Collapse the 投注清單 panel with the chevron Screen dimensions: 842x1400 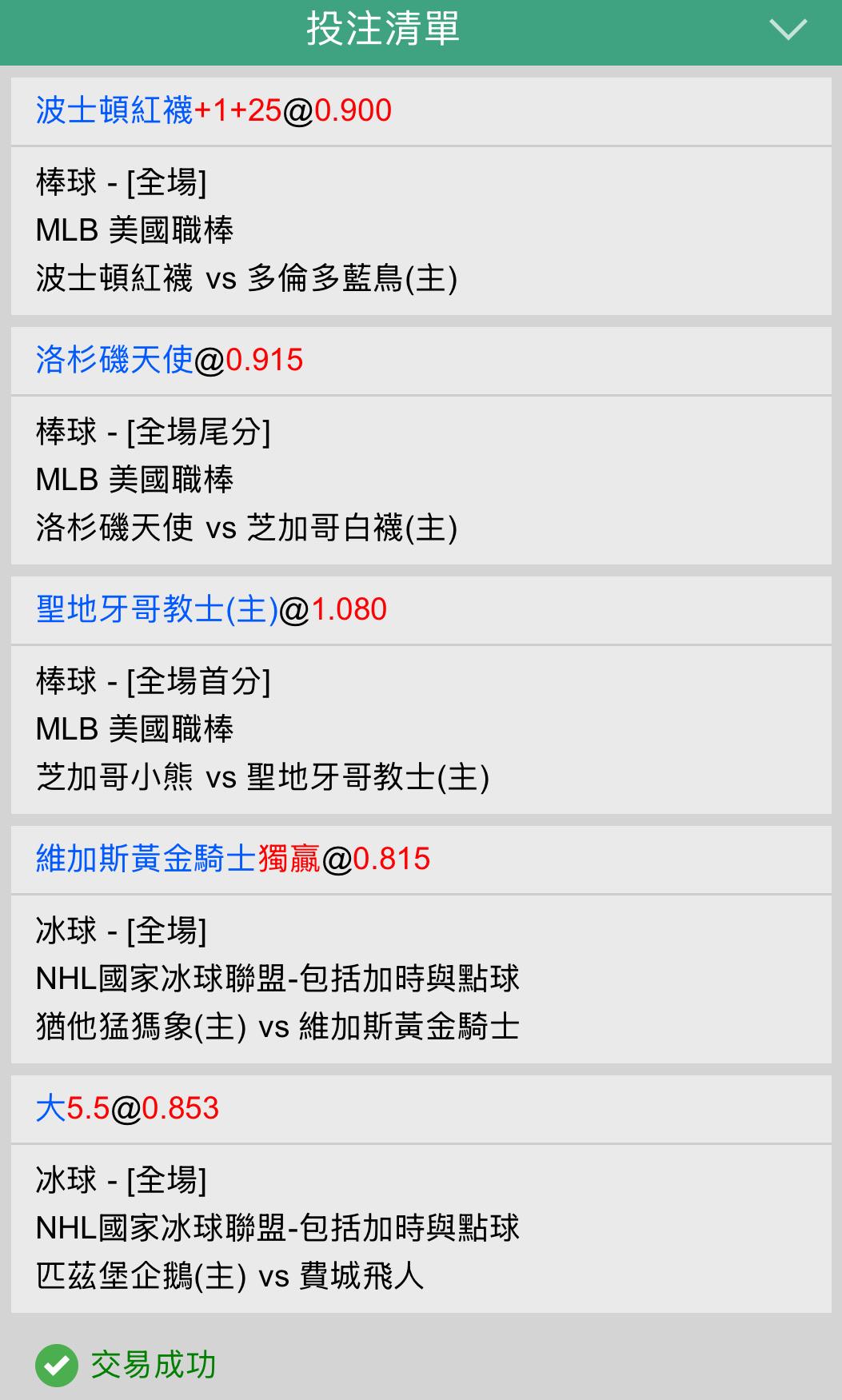[788, 30]
